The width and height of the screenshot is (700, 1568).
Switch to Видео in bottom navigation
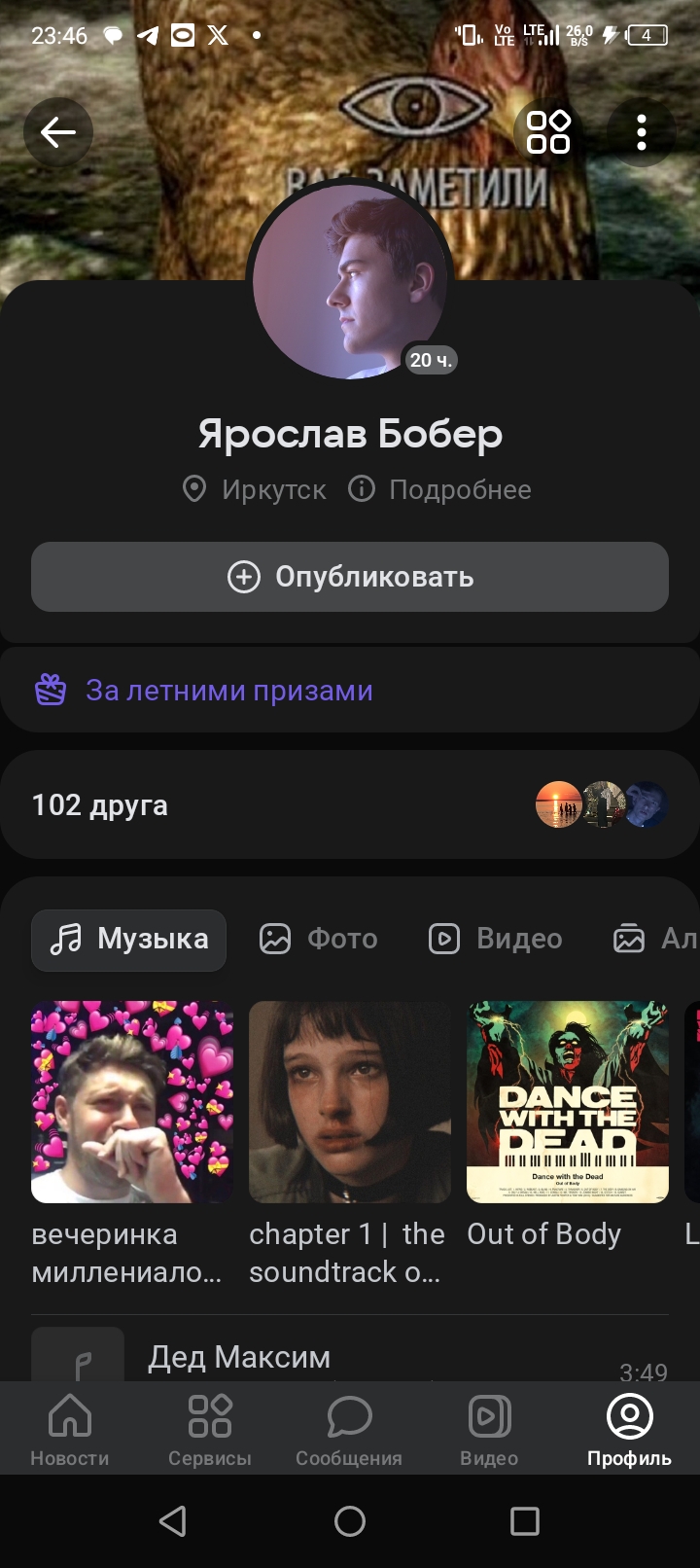click(489, 1428)
